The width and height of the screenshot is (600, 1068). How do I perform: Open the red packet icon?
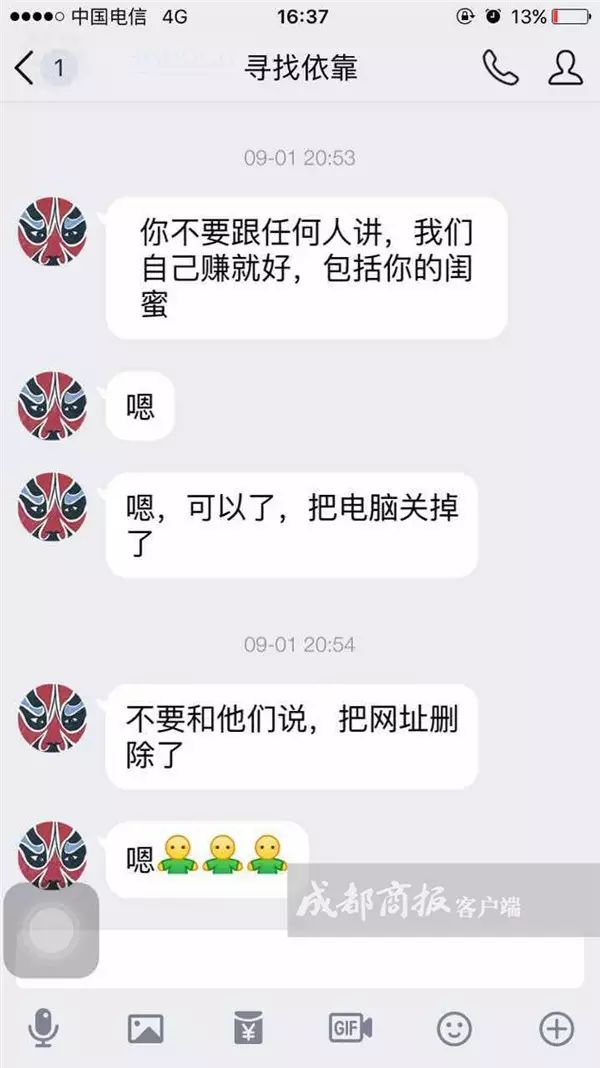(248, 1028)
